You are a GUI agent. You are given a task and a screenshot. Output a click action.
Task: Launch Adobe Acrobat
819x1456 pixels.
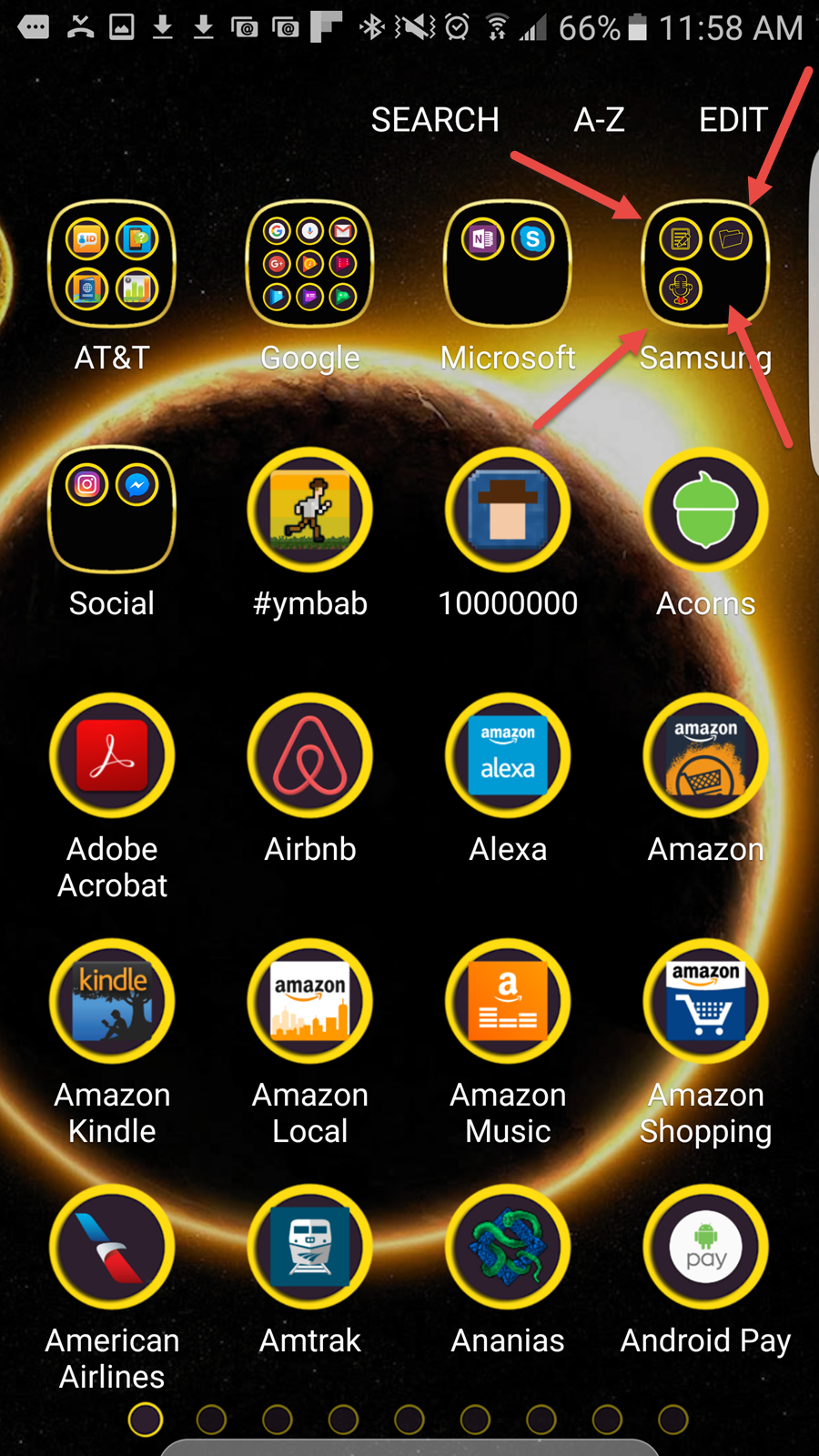pyautogui.click(x=112, y=755)
